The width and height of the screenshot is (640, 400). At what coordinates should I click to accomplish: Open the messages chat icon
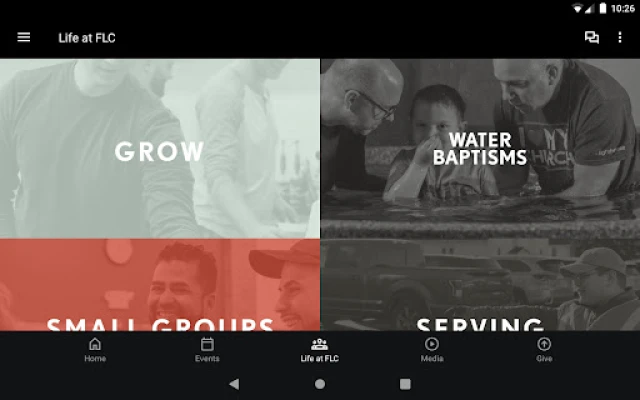591,37
